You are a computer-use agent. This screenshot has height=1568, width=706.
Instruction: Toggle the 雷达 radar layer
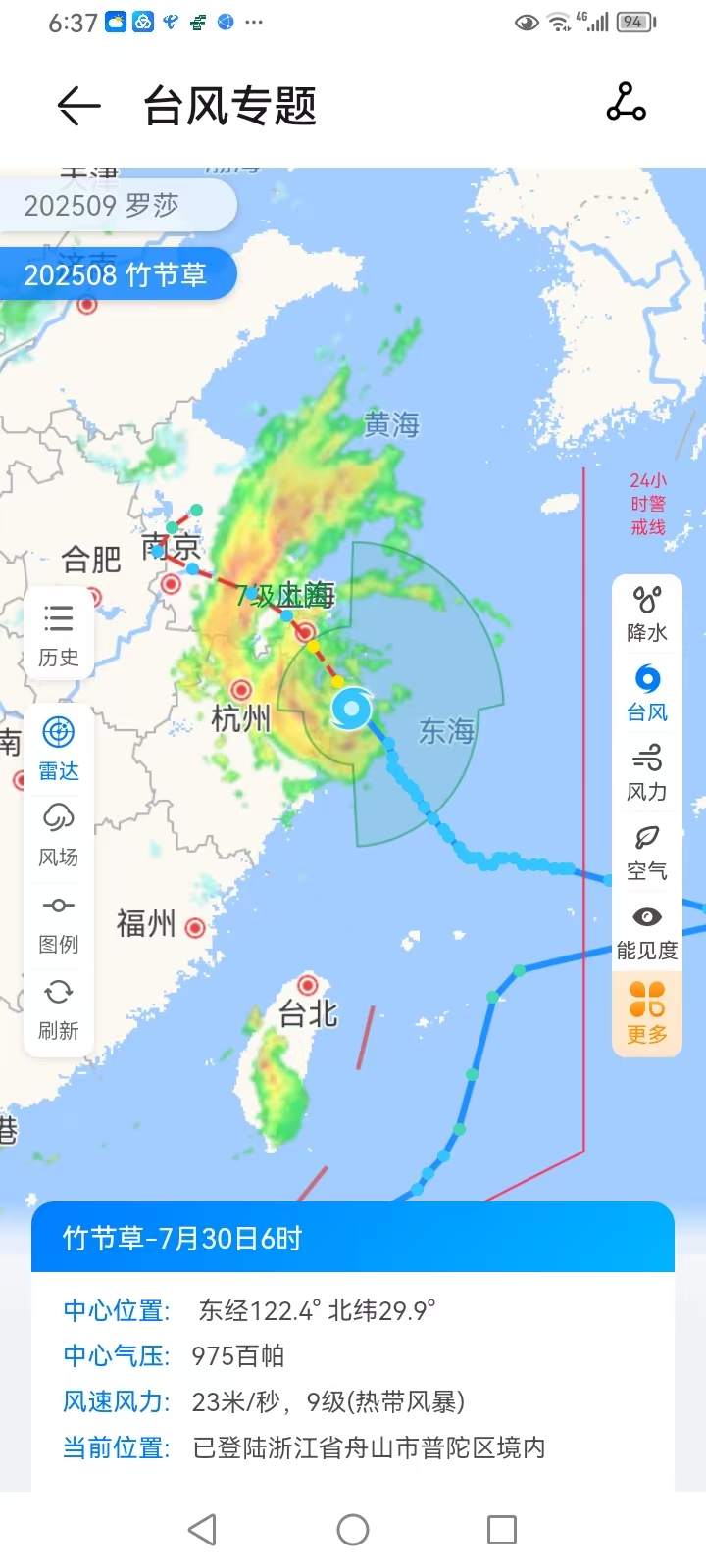click(59, 748)
